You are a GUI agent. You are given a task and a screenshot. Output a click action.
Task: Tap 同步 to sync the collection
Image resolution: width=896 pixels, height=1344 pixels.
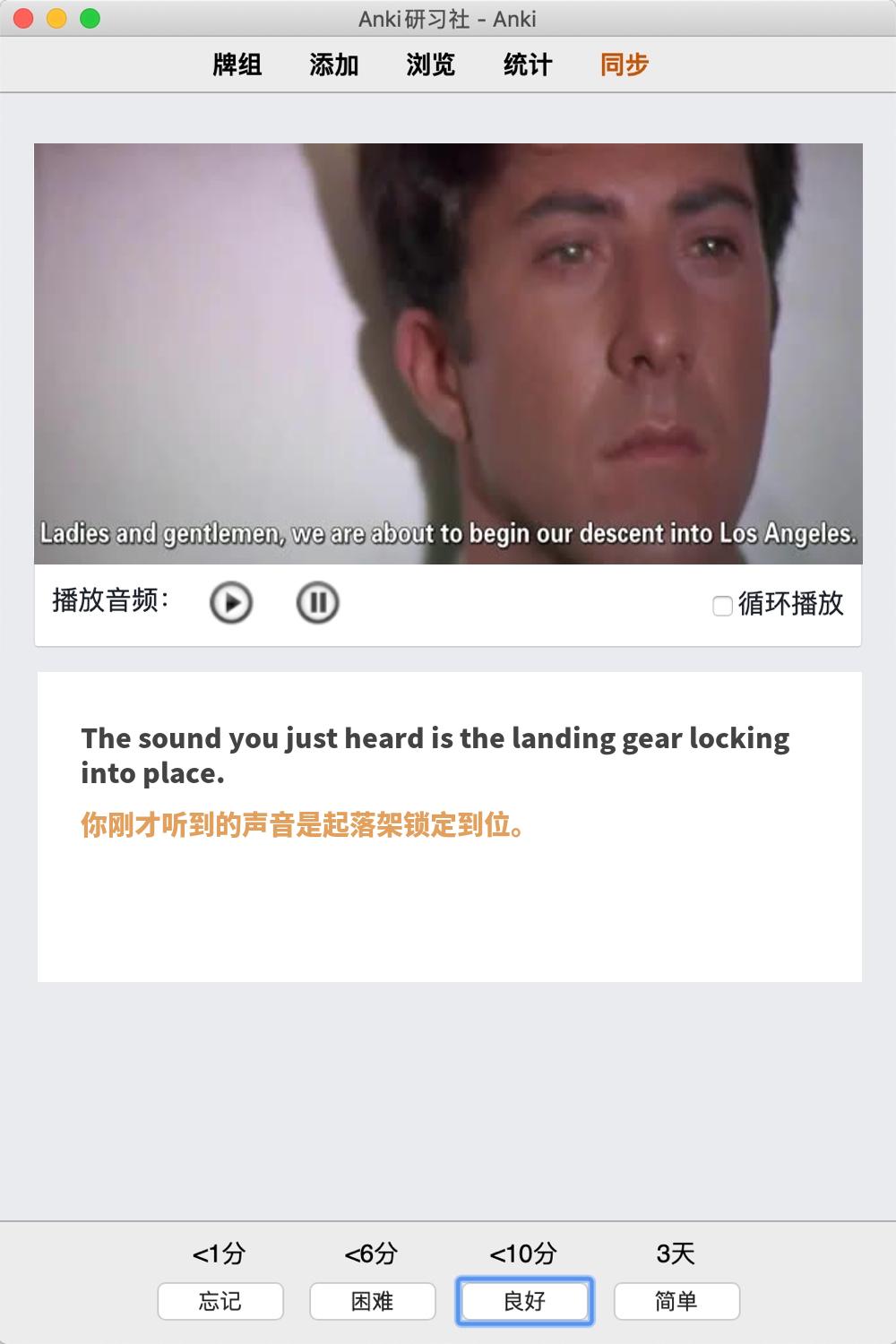(x=625, y=65)
